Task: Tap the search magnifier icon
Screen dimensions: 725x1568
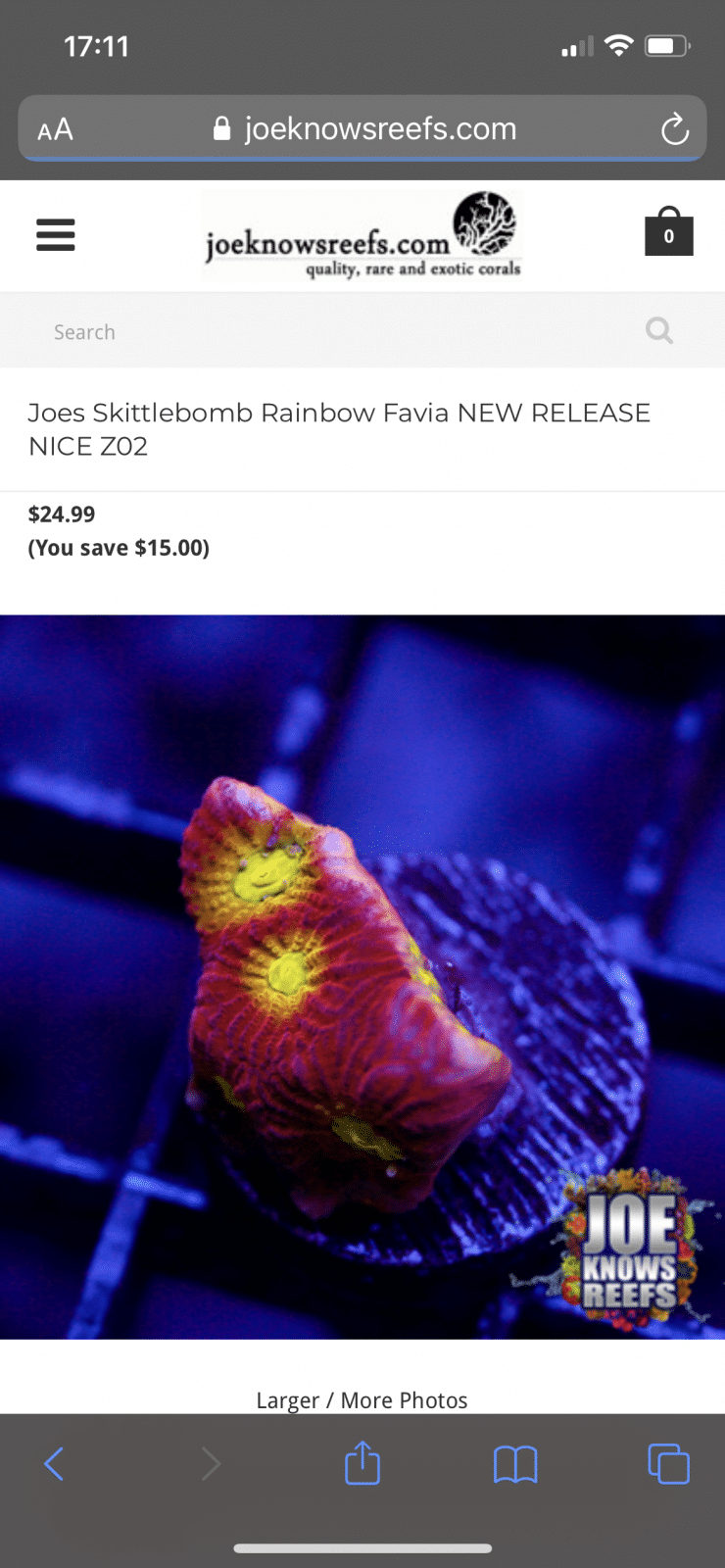Action: (x=659, y=331)
